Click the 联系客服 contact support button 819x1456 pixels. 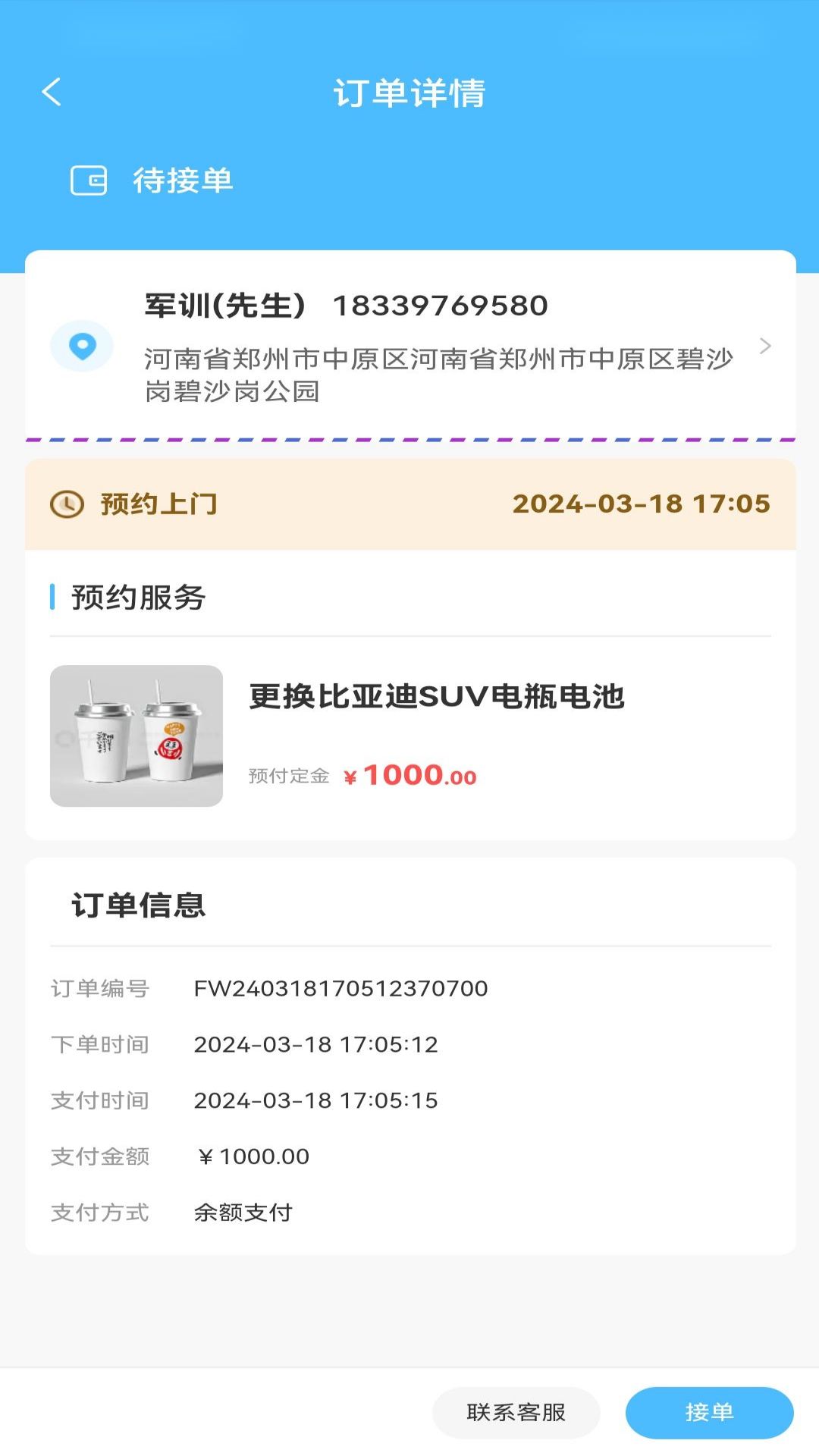coord(516,1412)
